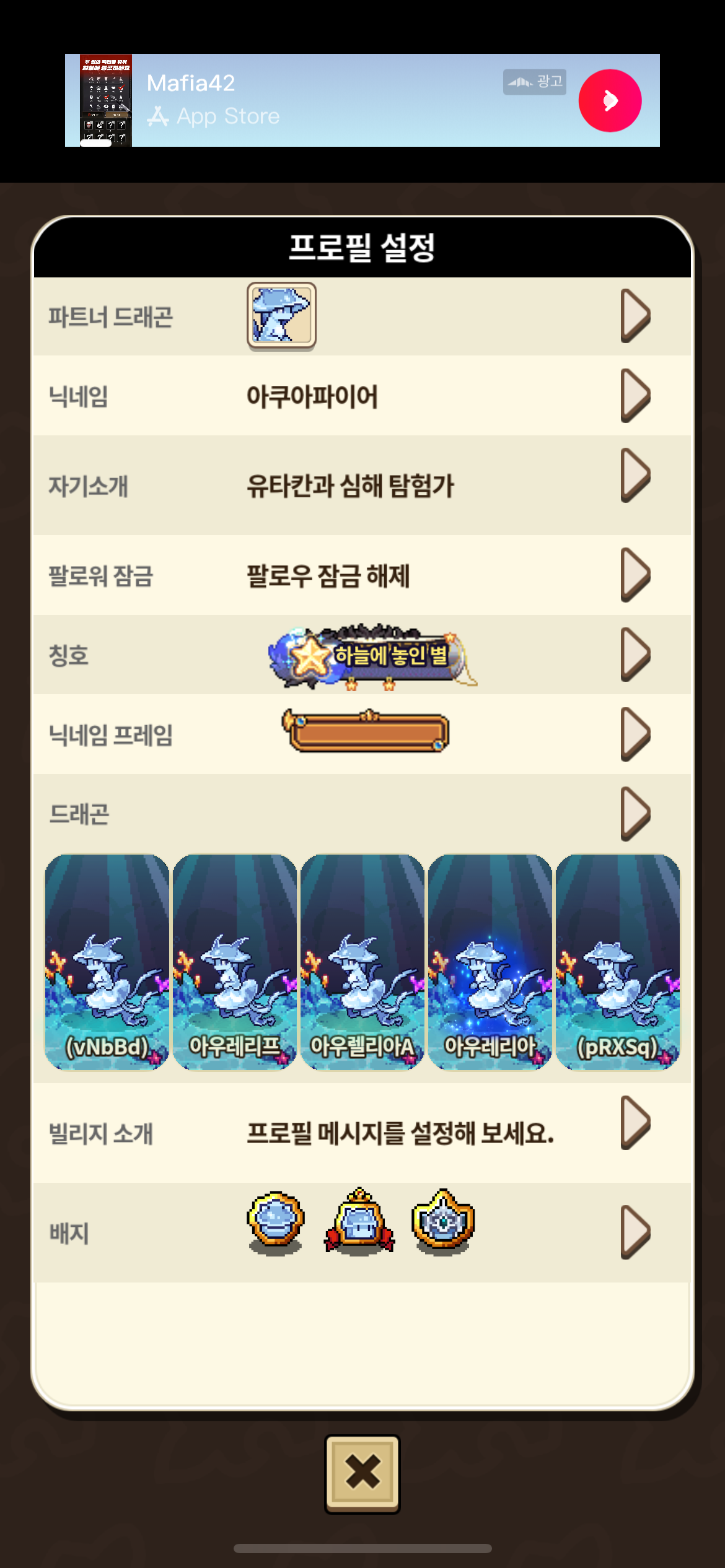Open the Mafia42 ad arrow button

[610, 100]
